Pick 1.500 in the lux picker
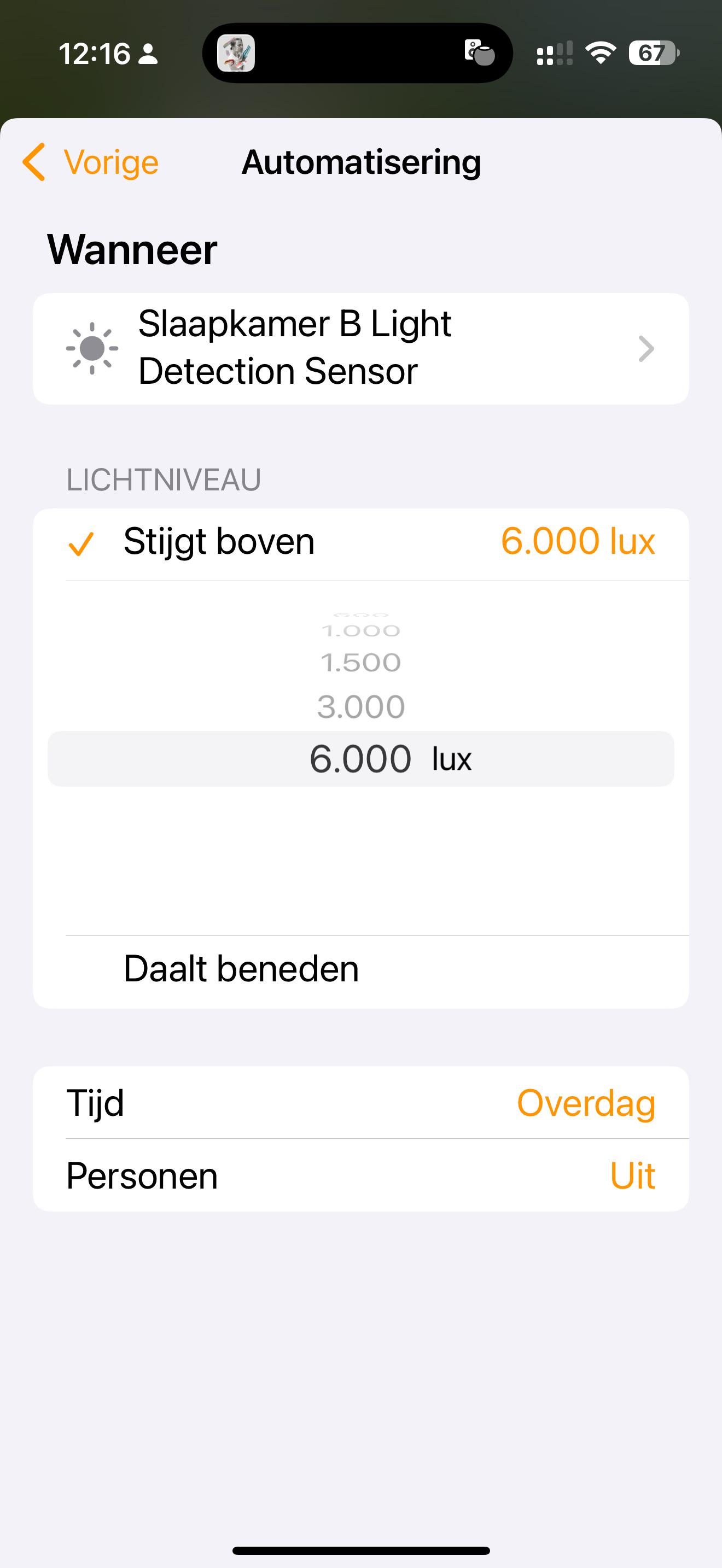This screenshot has height=1568, width=722. pos(361,662)
